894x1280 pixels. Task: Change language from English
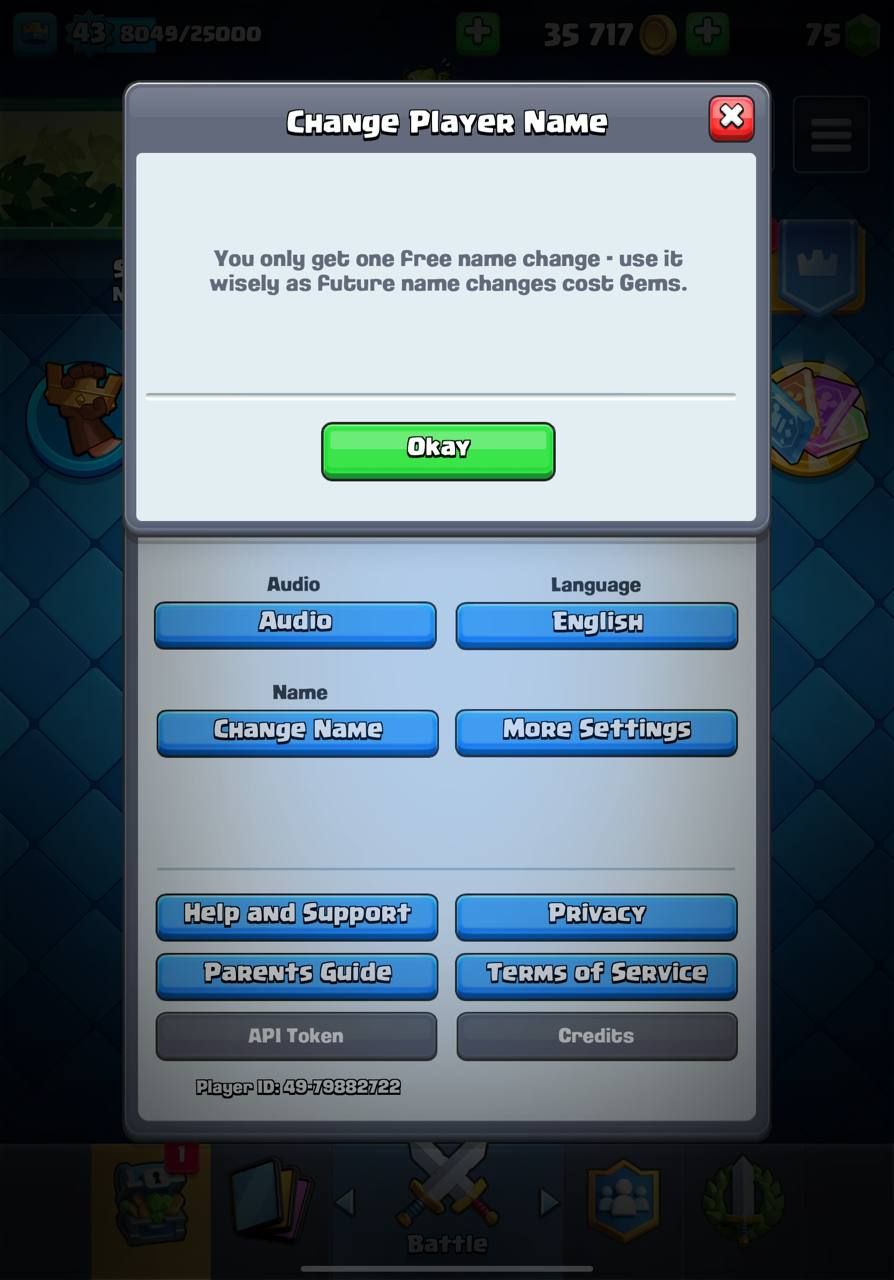[597, 624]
